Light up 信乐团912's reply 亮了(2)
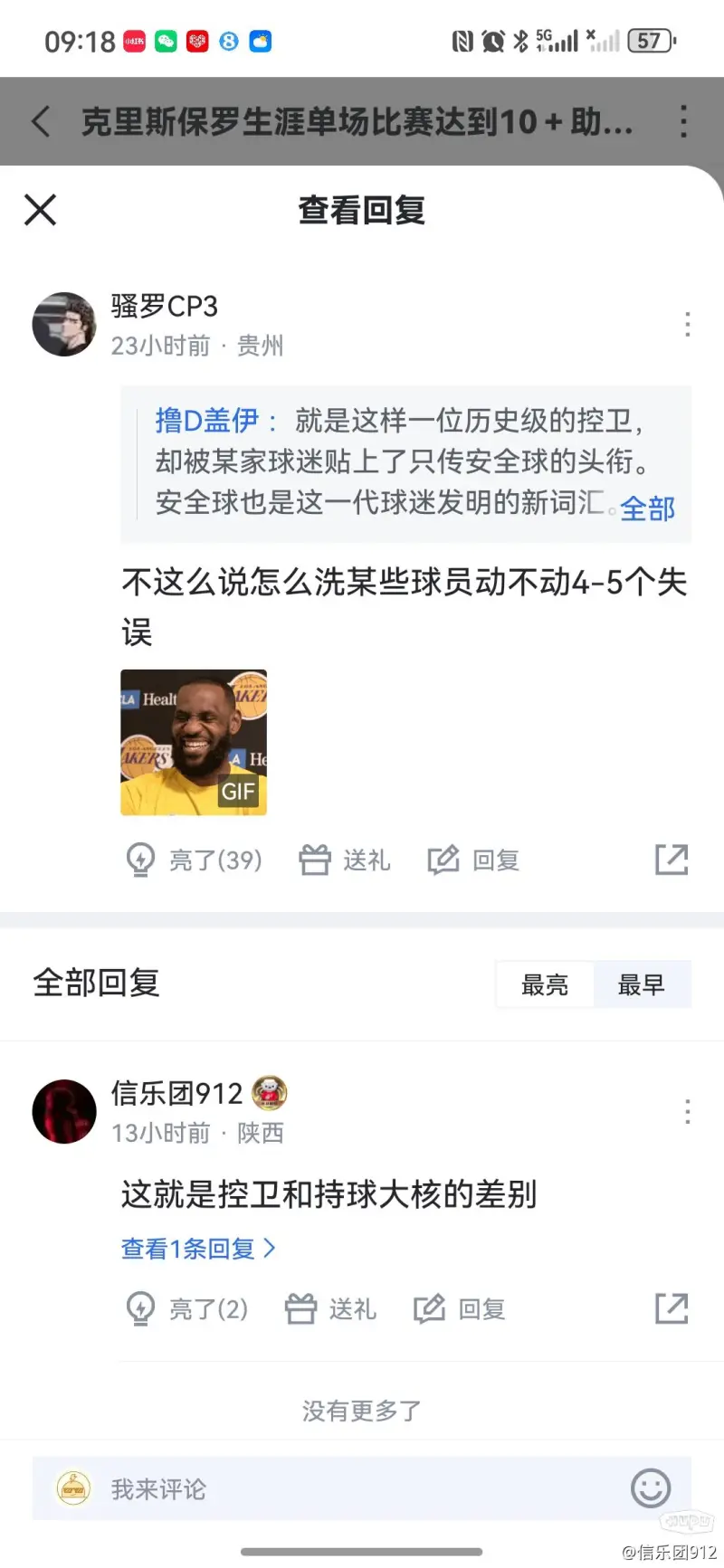This screenshot has width=724, height=1568. pos(186,1308)
